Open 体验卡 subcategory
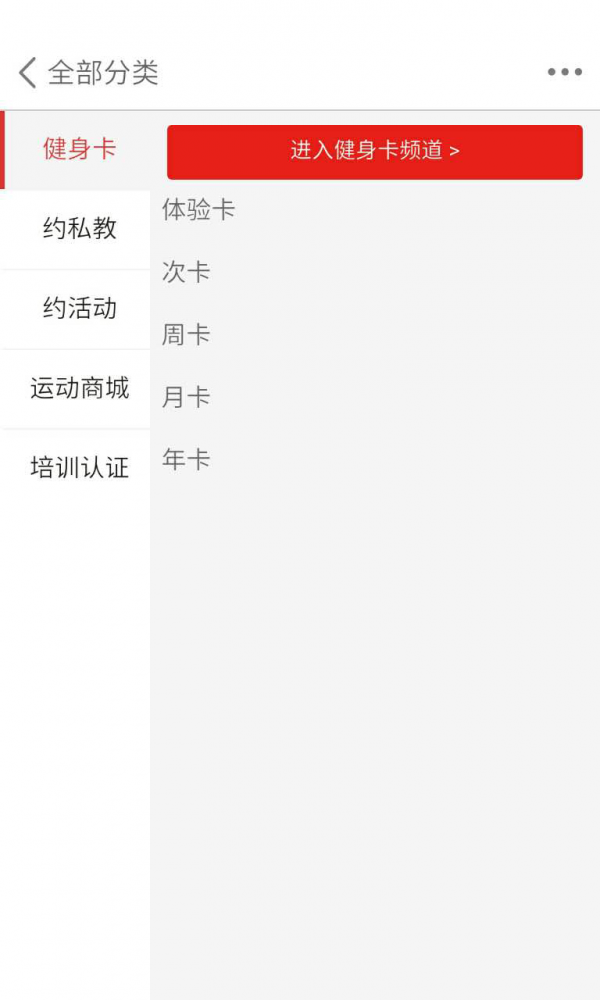The image size is (600, 1000). (x=198, y=210)
